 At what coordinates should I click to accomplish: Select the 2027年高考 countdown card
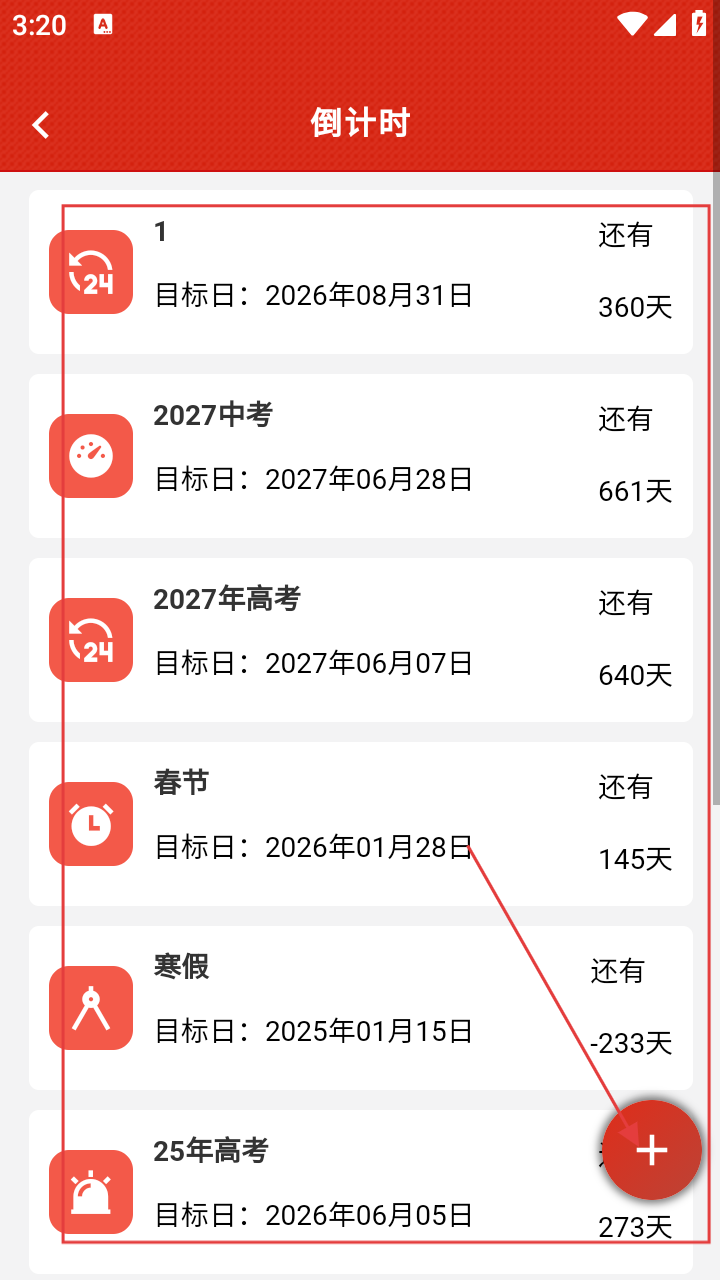pyautogui.click(x=360, y=640)
